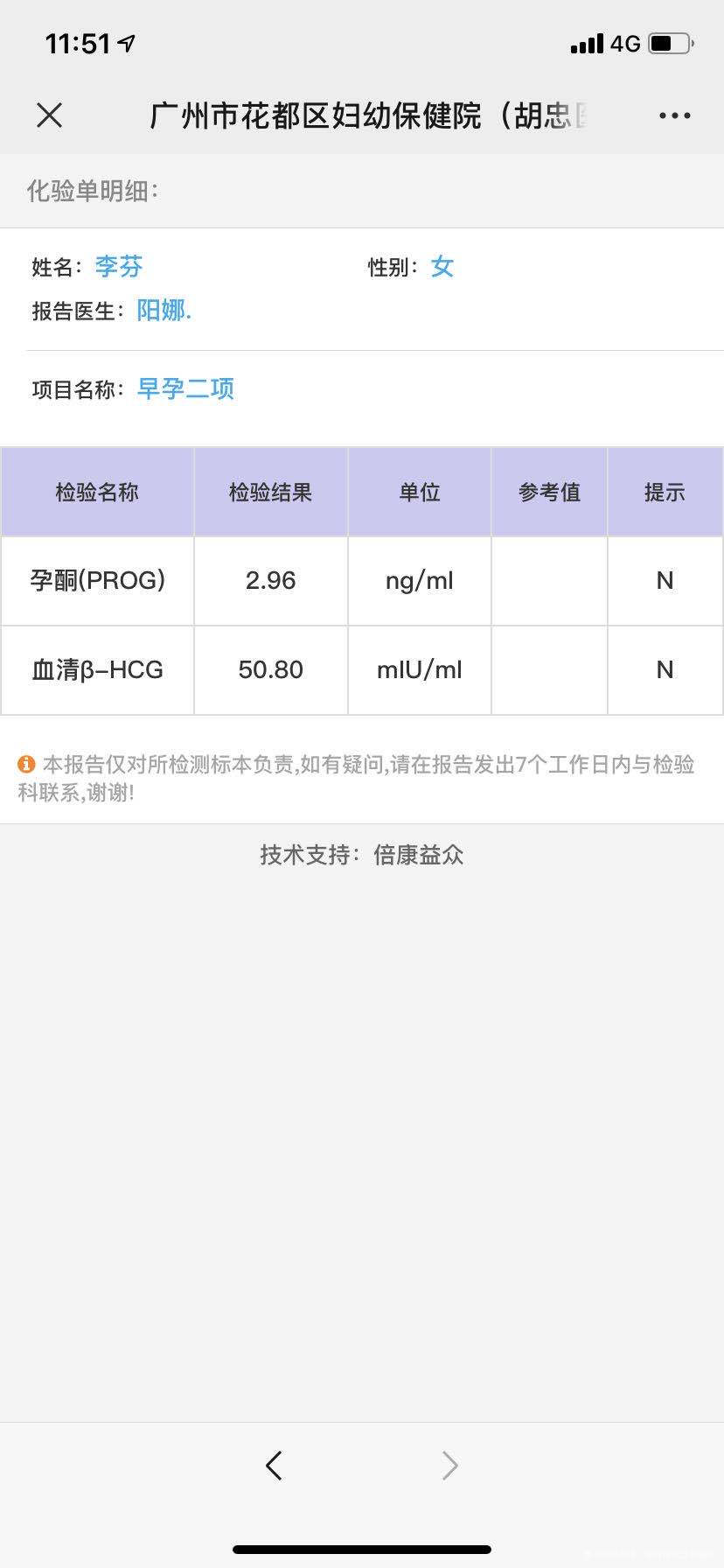Close the report page with the X icon
724x1568 pixels.
tap(50, 115)
